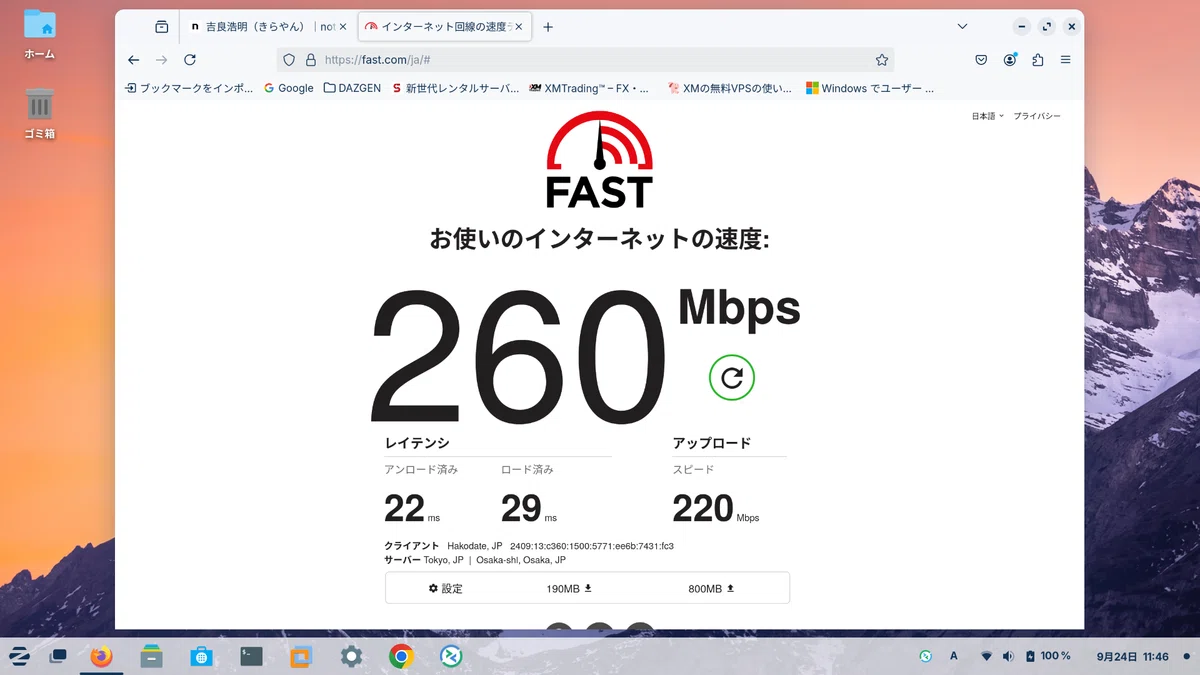Close the browser window

(1072, 27)
